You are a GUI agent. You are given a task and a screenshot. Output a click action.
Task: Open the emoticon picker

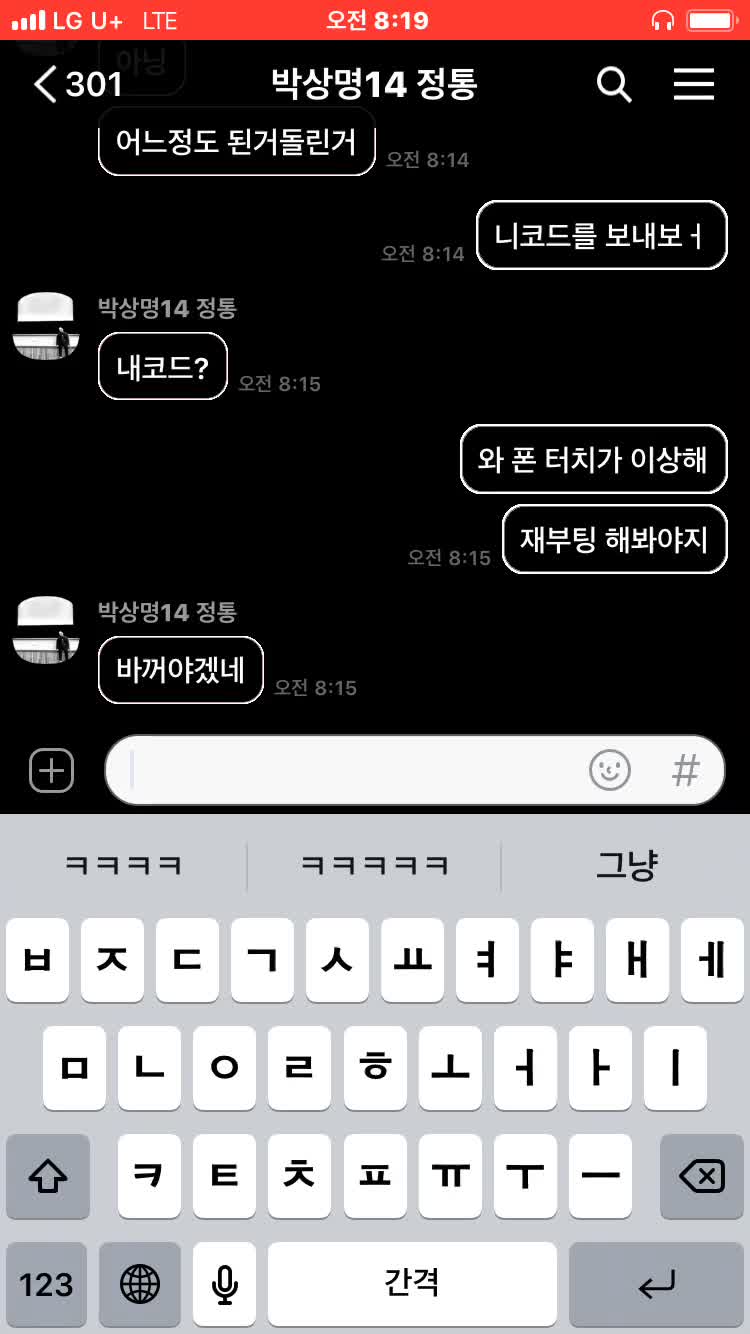coord(609,770)
